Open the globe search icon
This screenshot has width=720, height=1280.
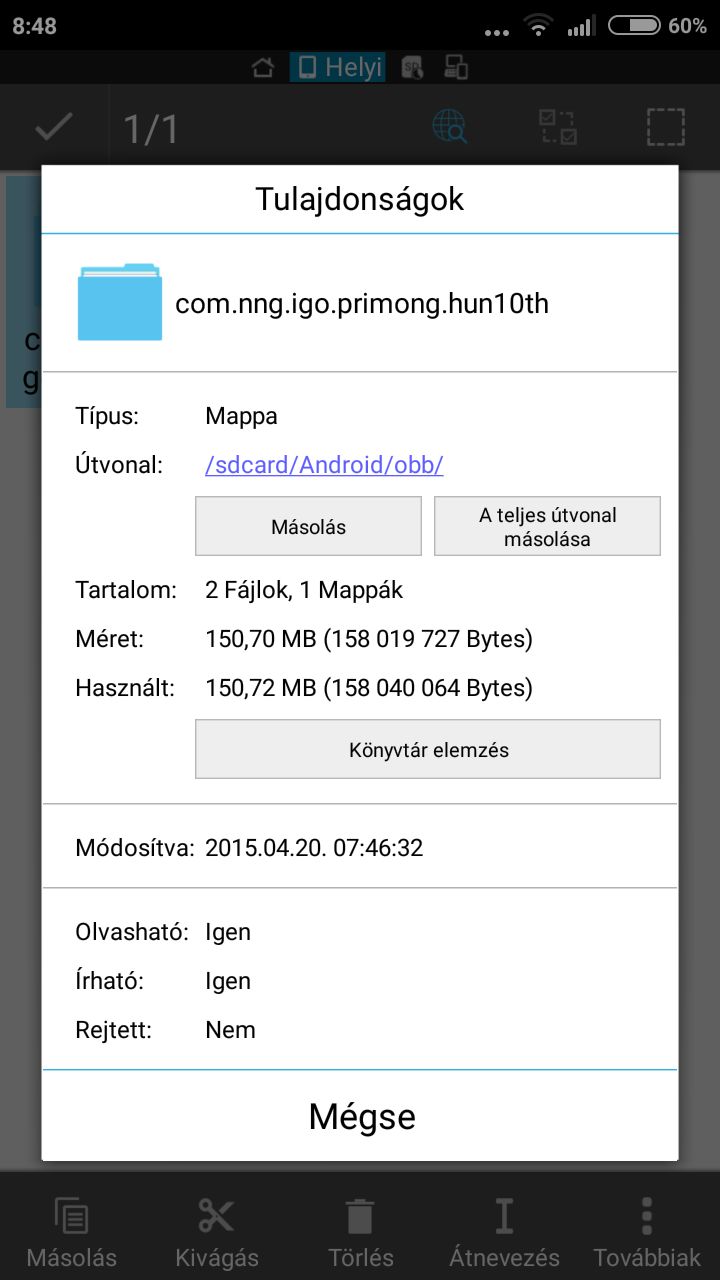(x=449, y=127)
